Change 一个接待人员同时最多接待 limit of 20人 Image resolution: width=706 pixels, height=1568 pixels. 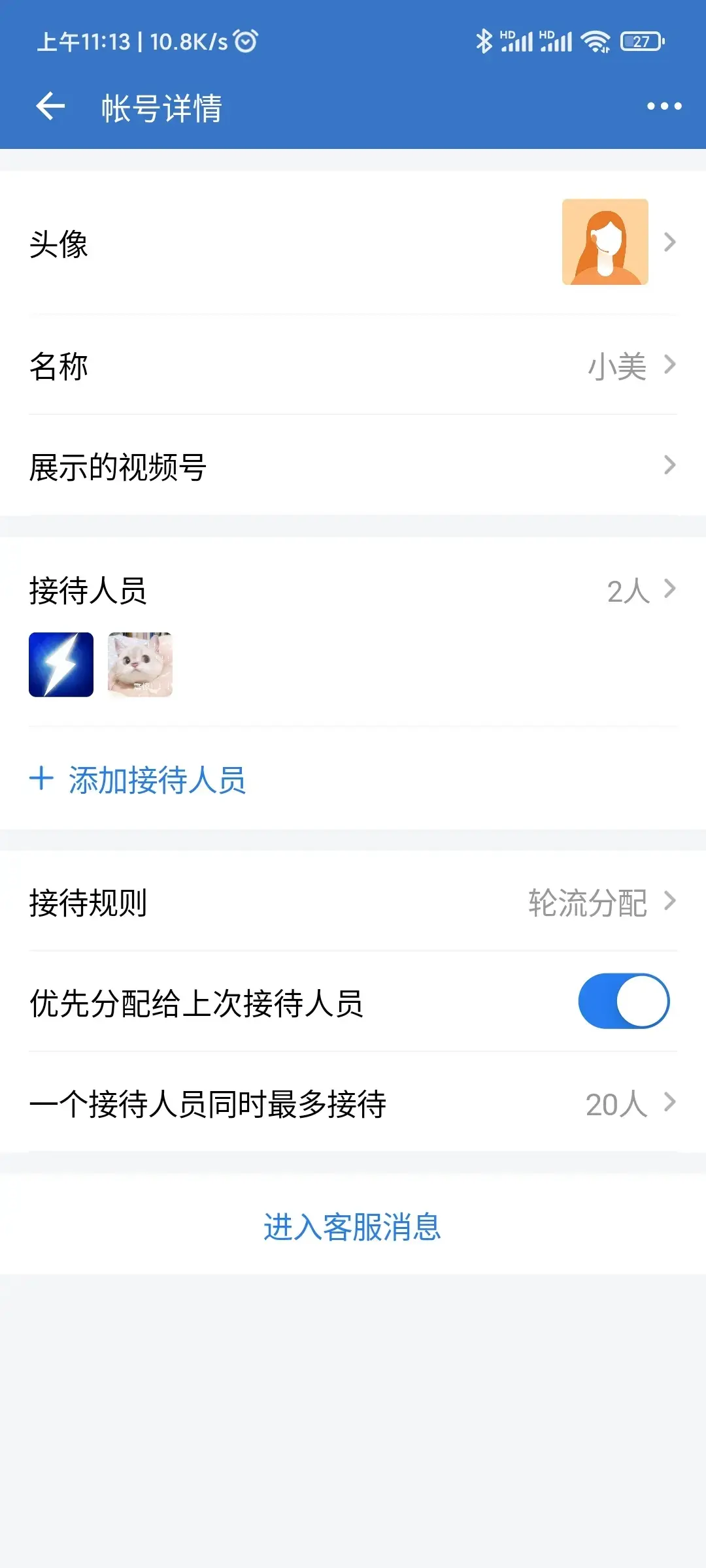[x=353, y=1103]
